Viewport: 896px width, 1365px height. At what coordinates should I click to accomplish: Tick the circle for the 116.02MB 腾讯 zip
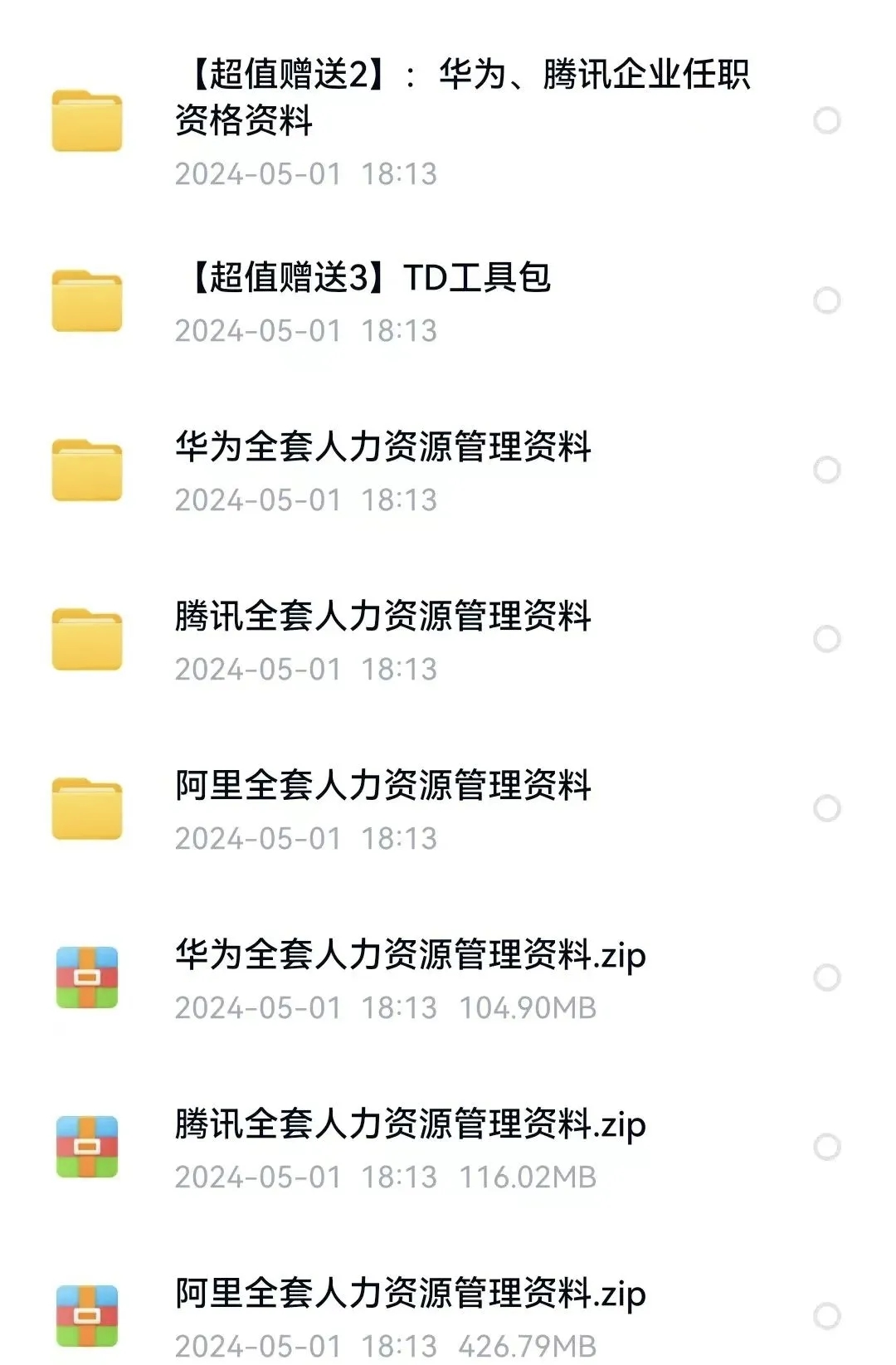click(826, 1147)
